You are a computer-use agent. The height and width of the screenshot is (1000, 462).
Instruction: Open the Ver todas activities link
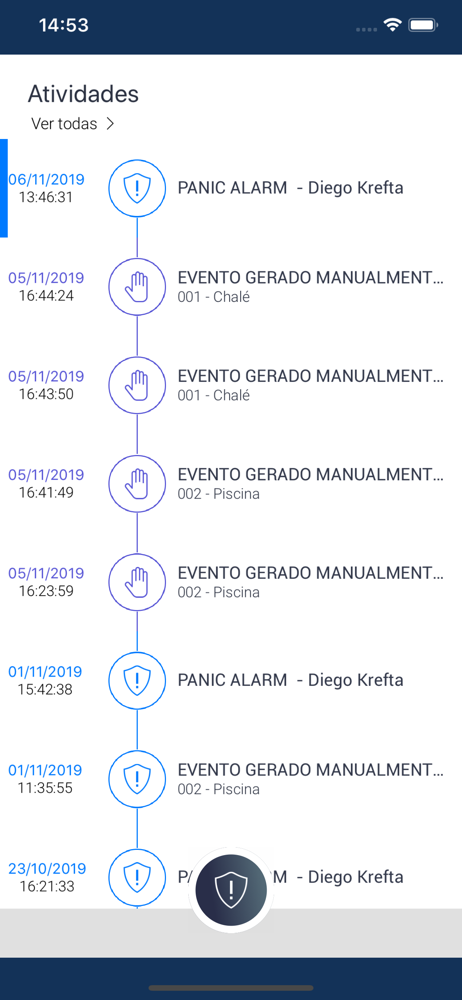click(72, 124)
